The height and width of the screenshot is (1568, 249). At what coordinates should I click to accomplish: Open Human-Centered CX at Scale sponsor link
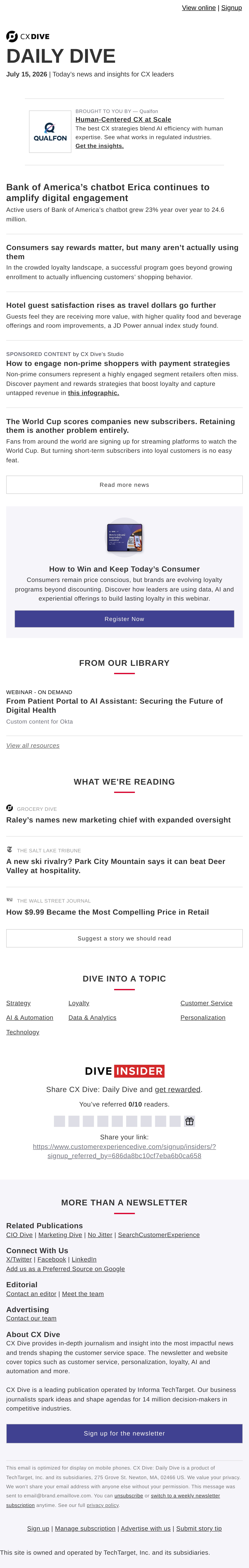(x=123, y=119)
